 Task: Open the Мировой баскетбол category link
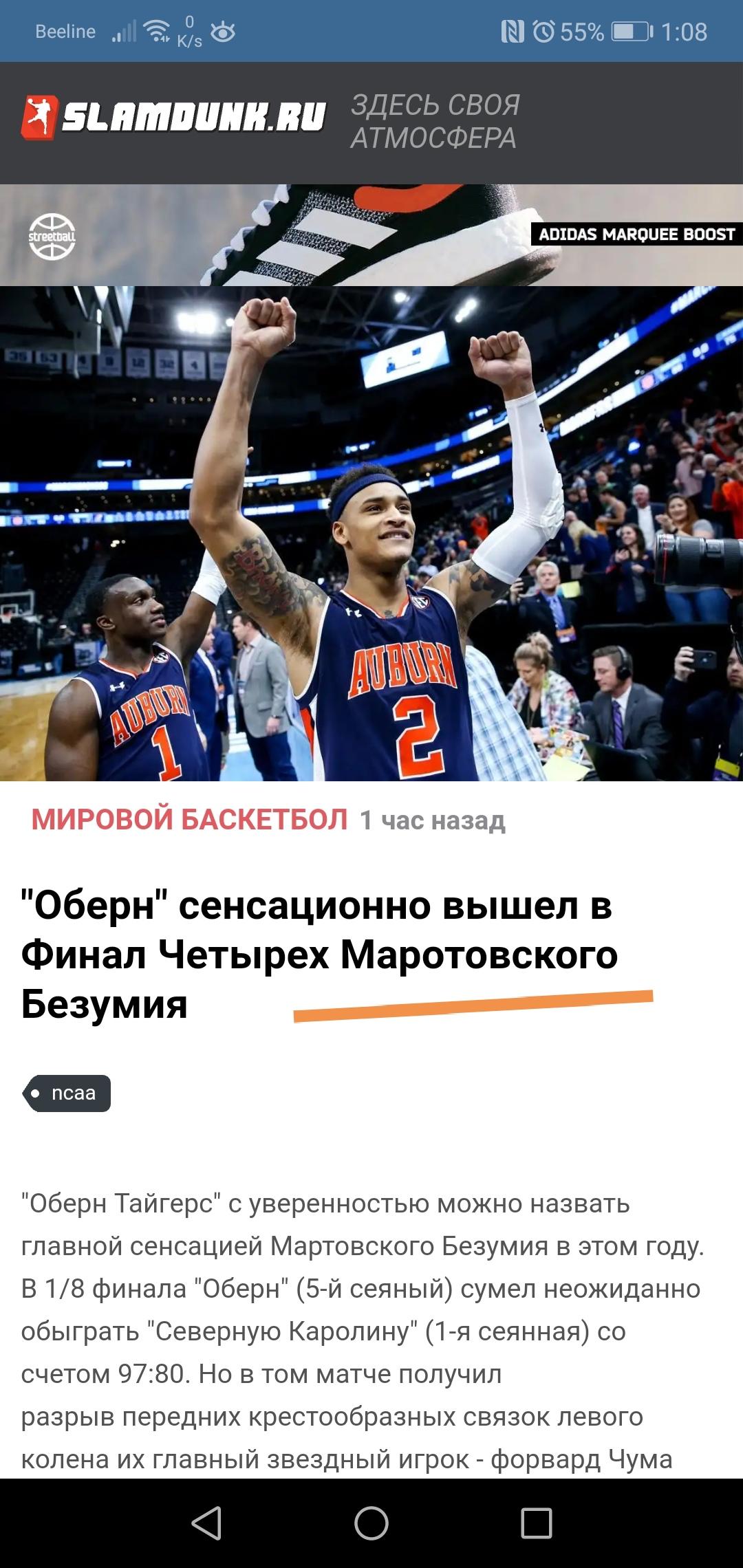(190, 820)
